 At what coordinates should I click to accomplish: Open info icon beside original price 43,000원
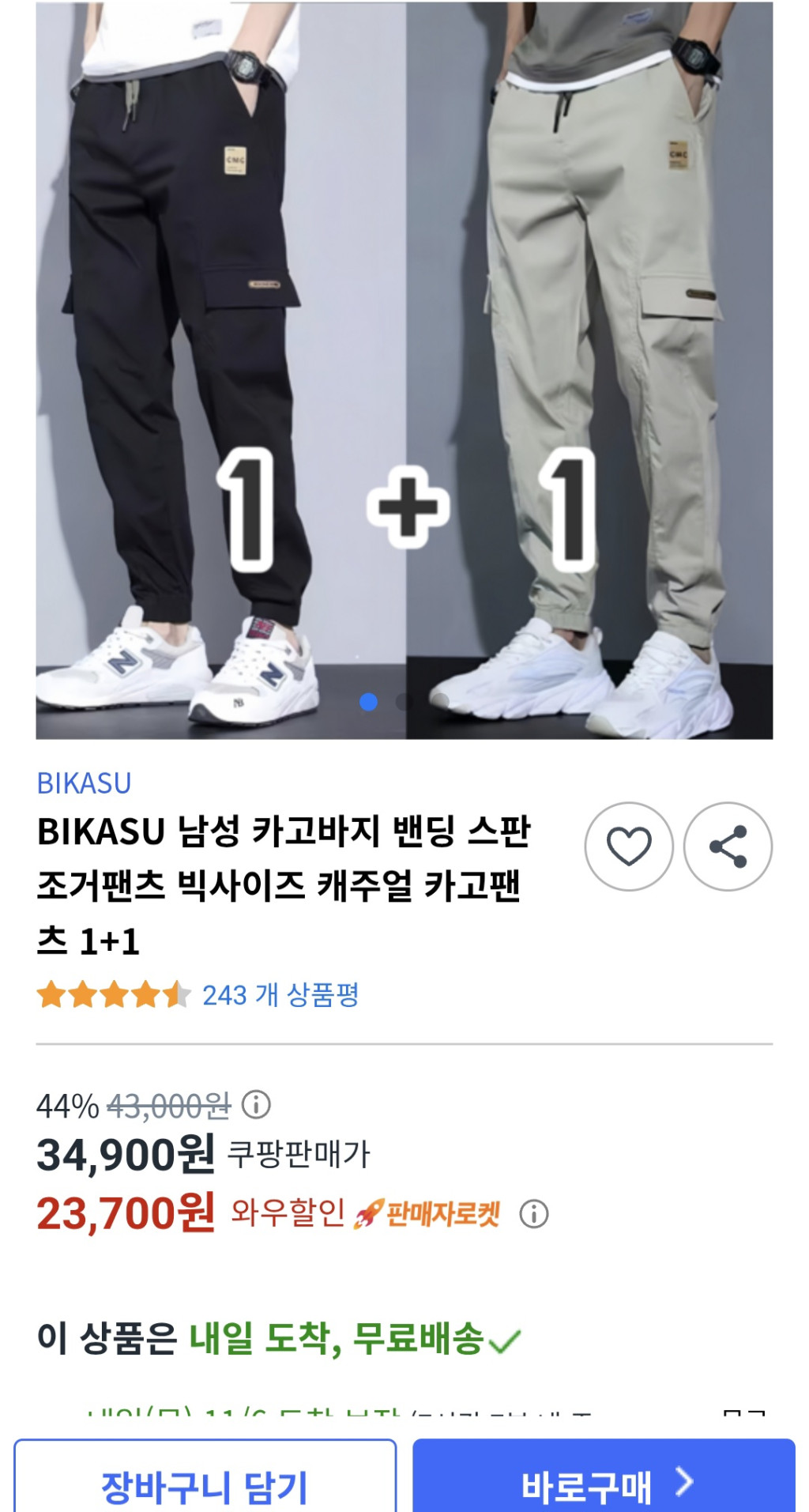coord(256,1104)
